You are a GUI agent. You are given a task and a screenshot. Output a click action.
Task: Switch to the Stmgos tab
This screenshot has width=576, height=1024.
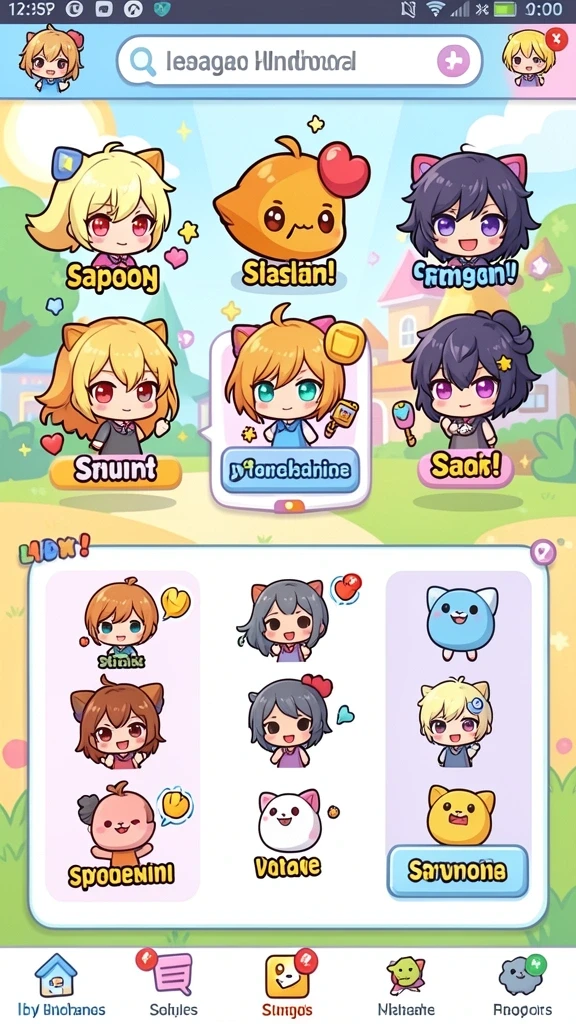tap(287, 985)
